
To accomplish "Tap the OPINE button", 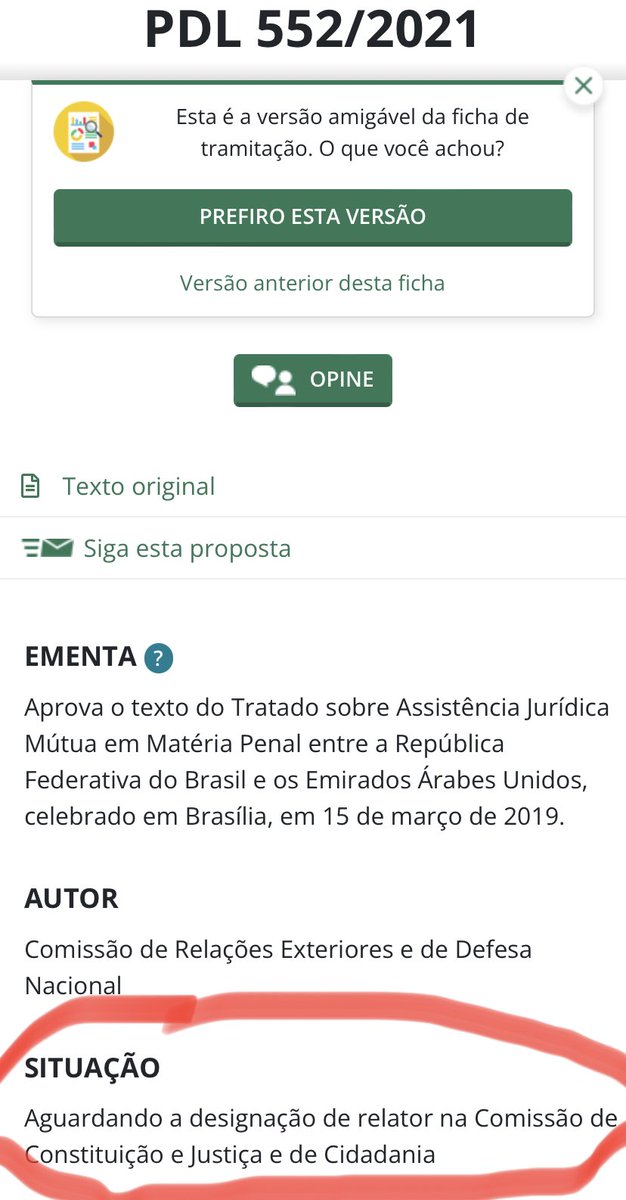I will [x=313, y=380].
